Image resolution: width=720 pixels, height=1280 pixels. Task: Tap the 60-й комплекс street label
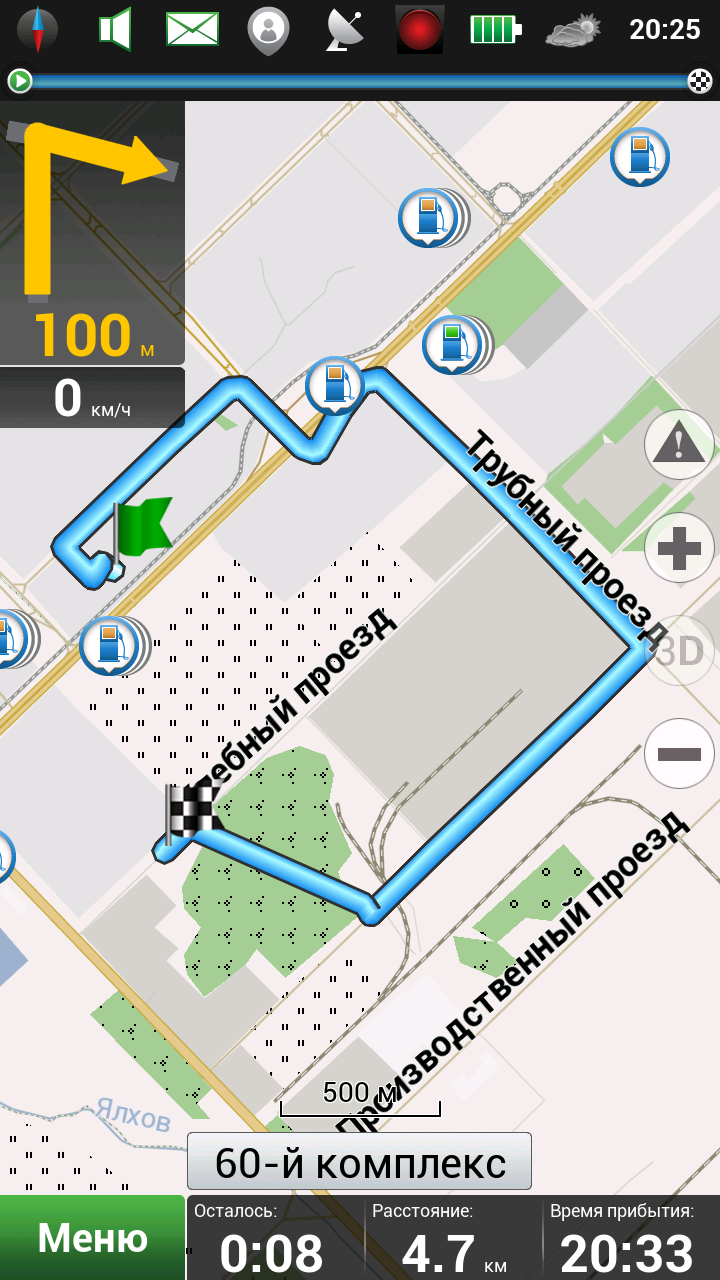coord(360,1162)
